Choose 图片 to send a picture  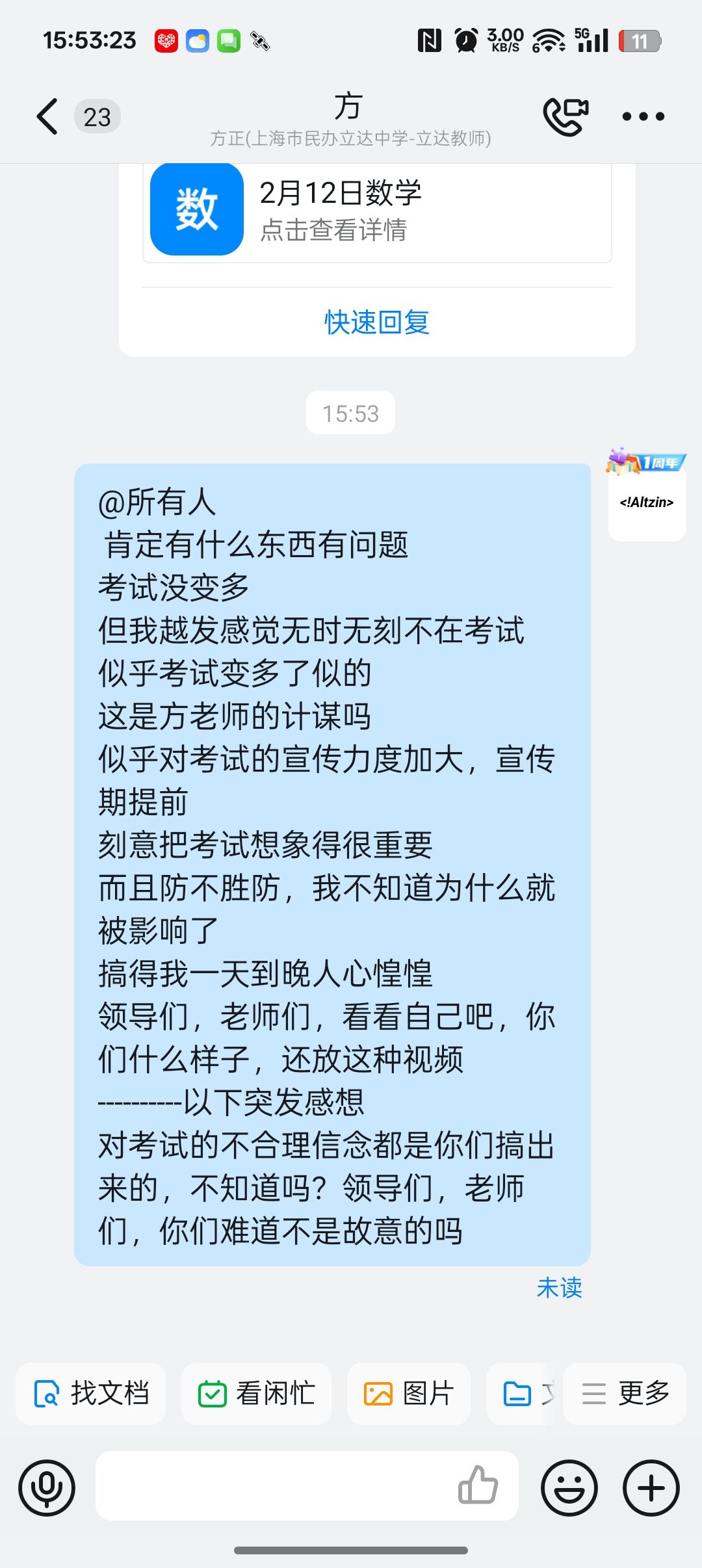point(409,1394)
